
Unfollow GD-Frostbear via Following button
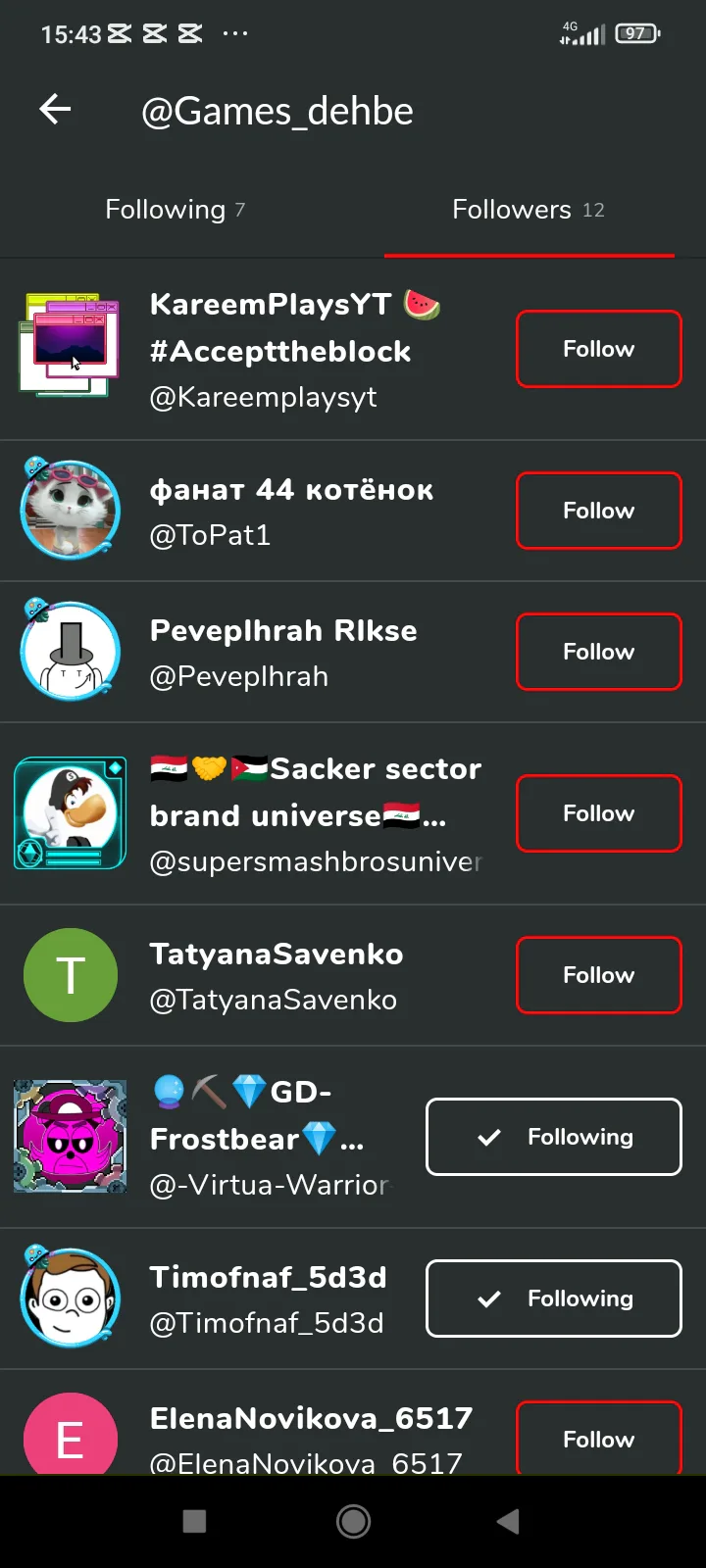(x=554, y=1137)
